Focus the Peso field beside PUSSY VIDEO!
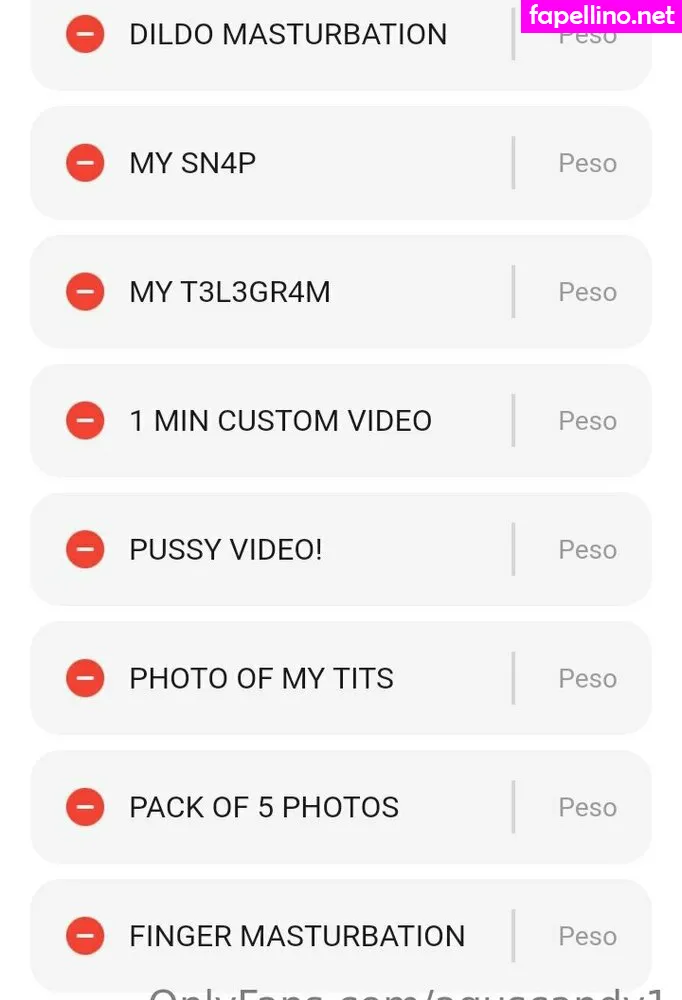The image size is (682, 1000). [x=587, y=549]
